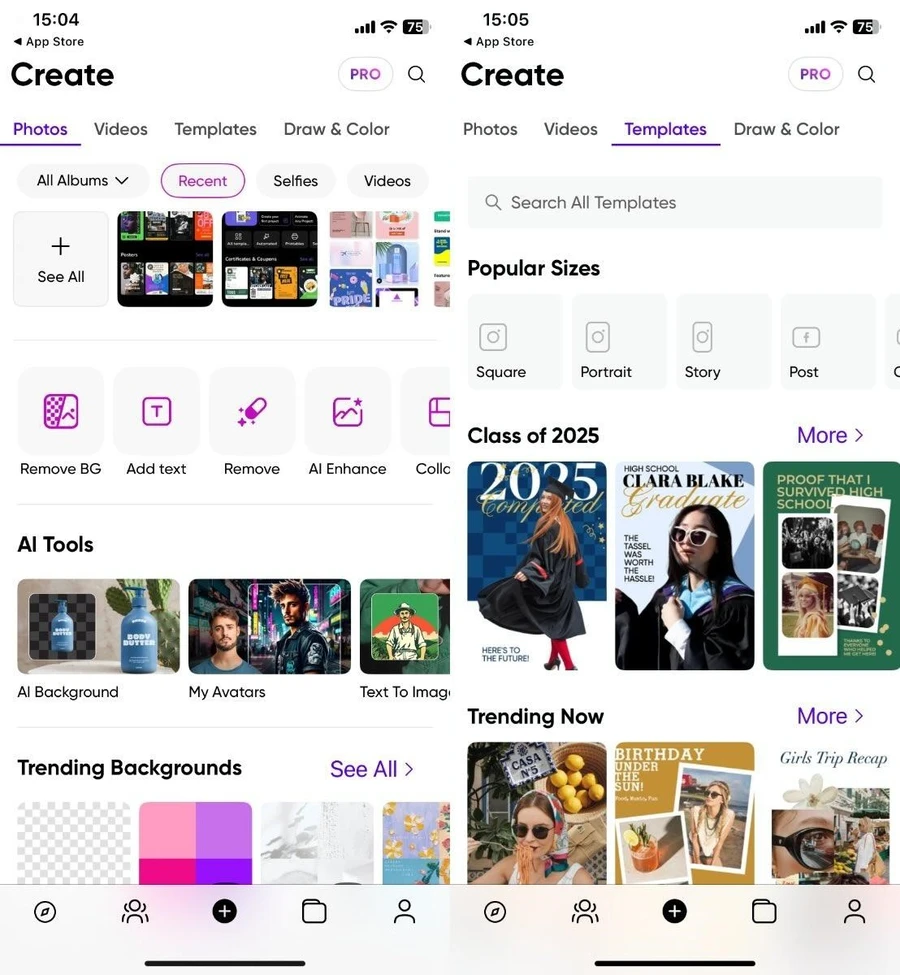Open the Girls Trip Recap template

click(x=831, y=812)
